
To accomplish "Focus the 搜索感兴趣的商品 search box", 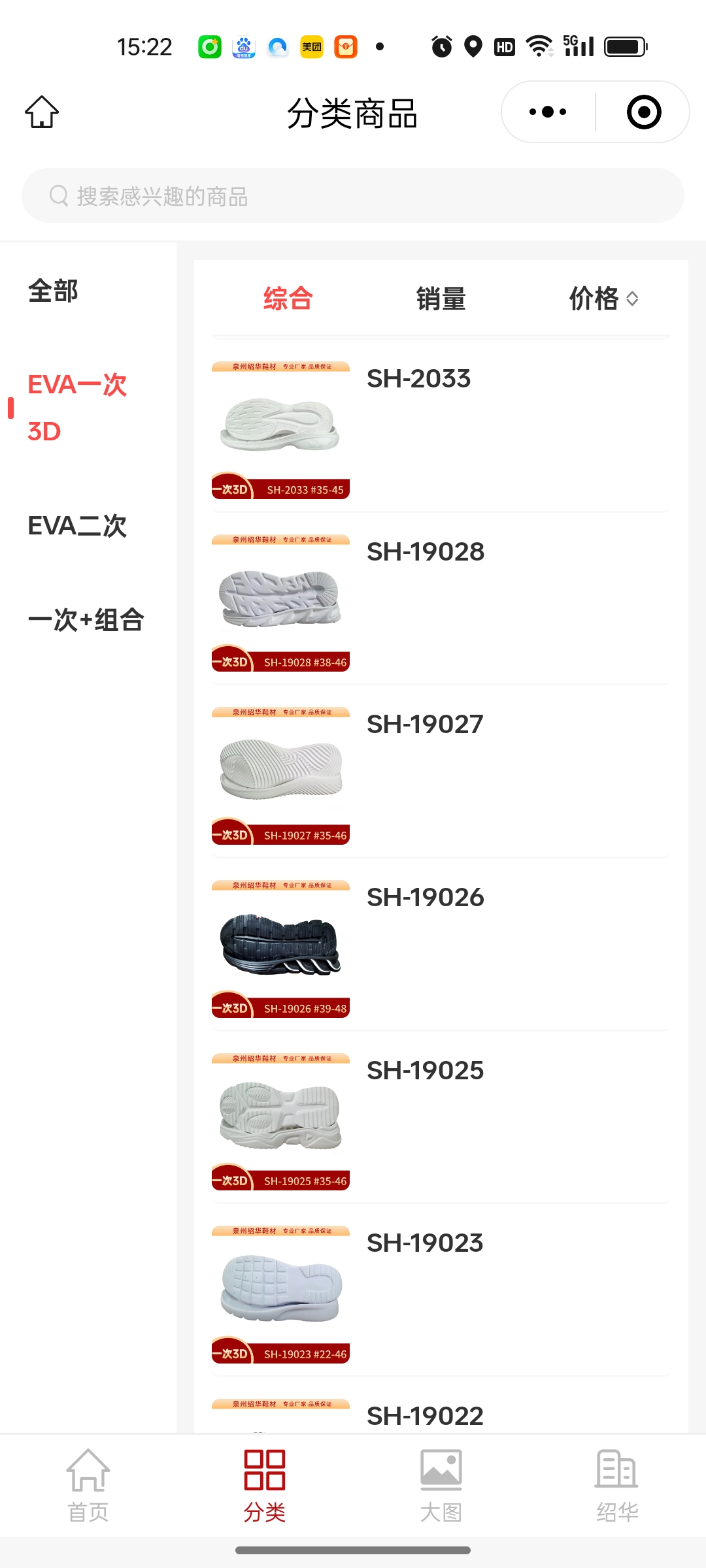I will tap(353, 195).
